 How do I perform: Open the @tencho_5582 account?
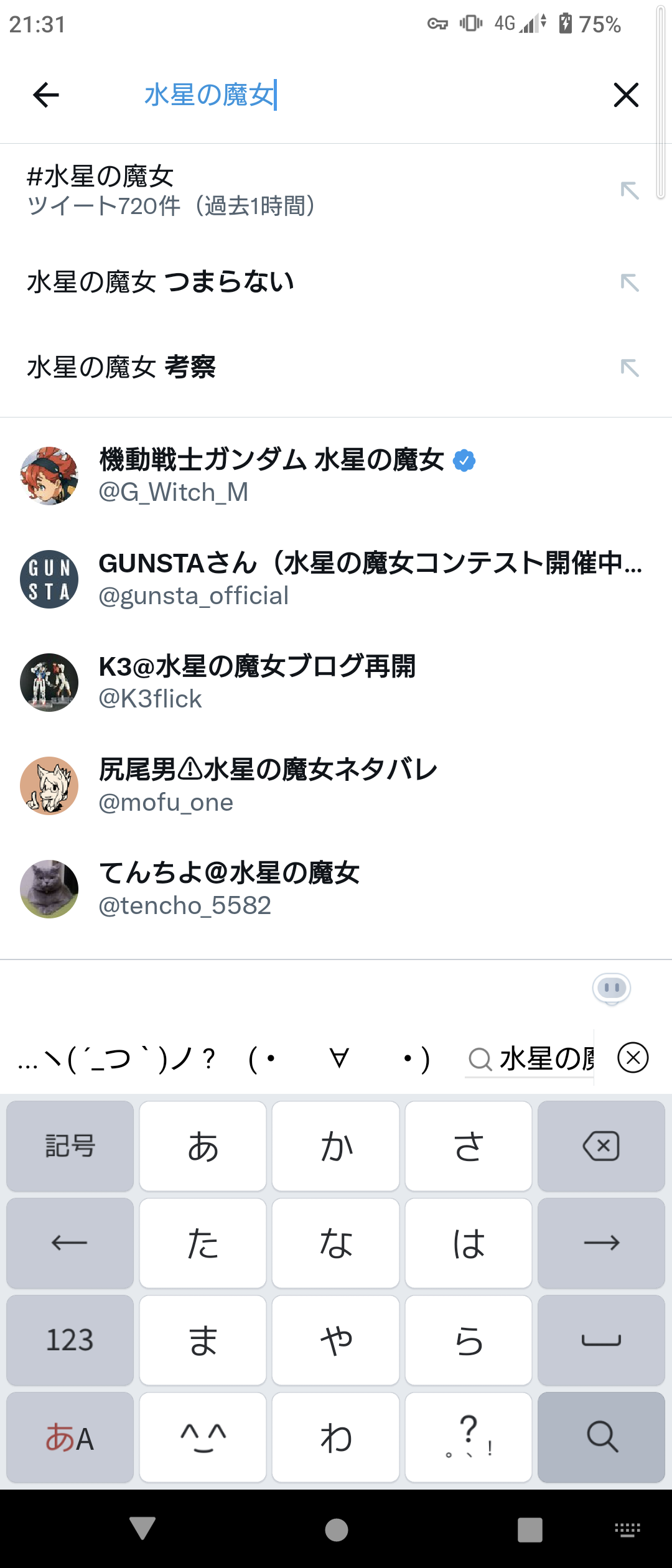[229, 889]
